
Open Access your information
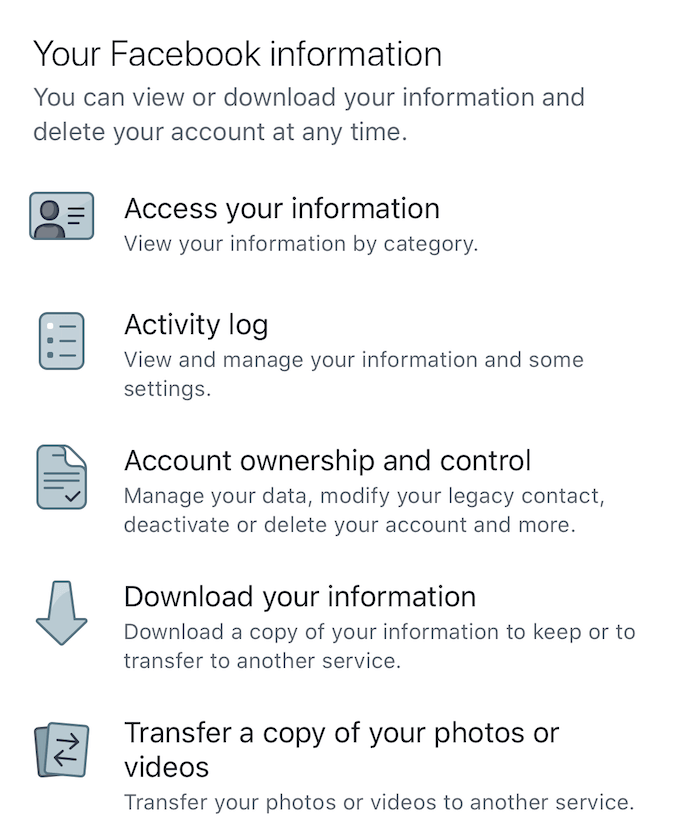[x=281, y=209]
